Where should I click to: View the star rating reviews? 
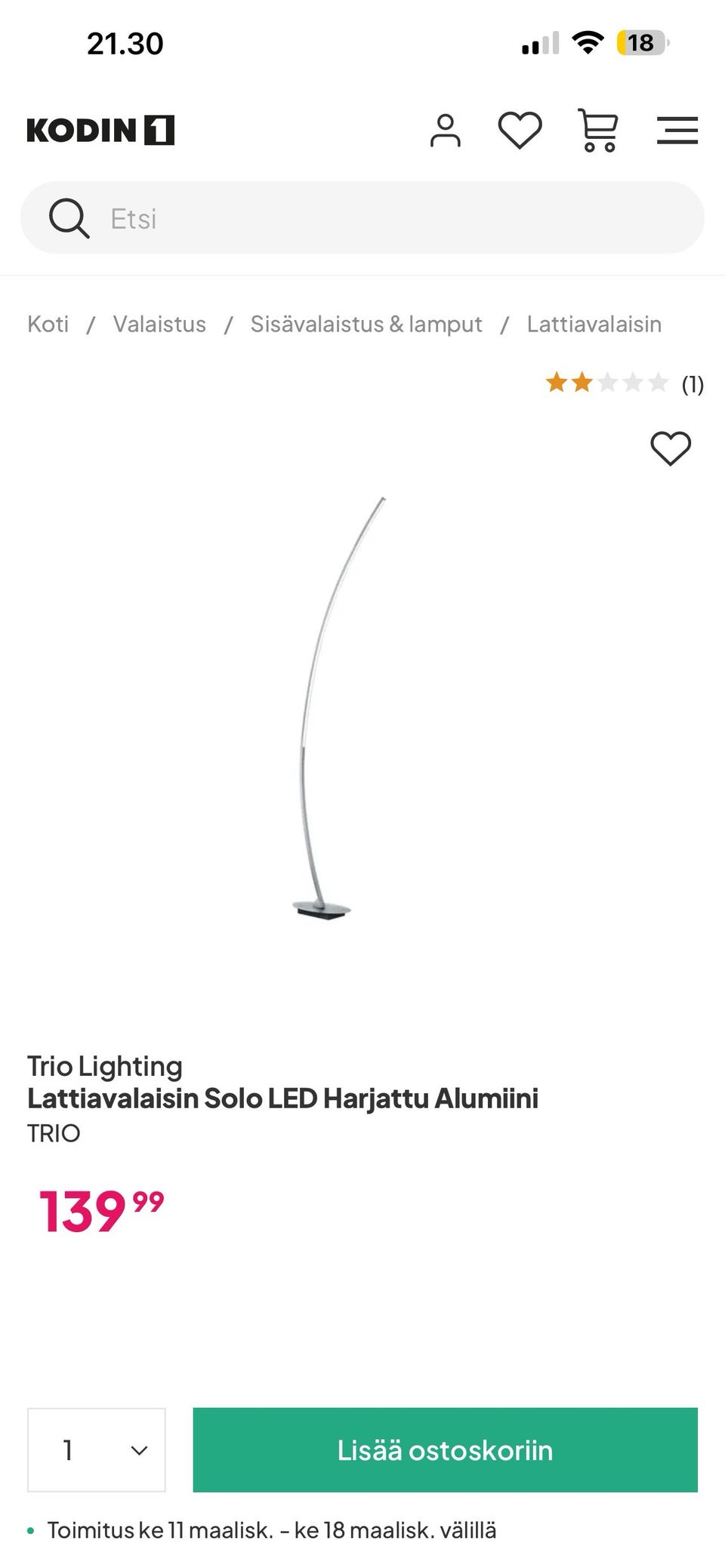pyautogui.click(x=625, y=384)
